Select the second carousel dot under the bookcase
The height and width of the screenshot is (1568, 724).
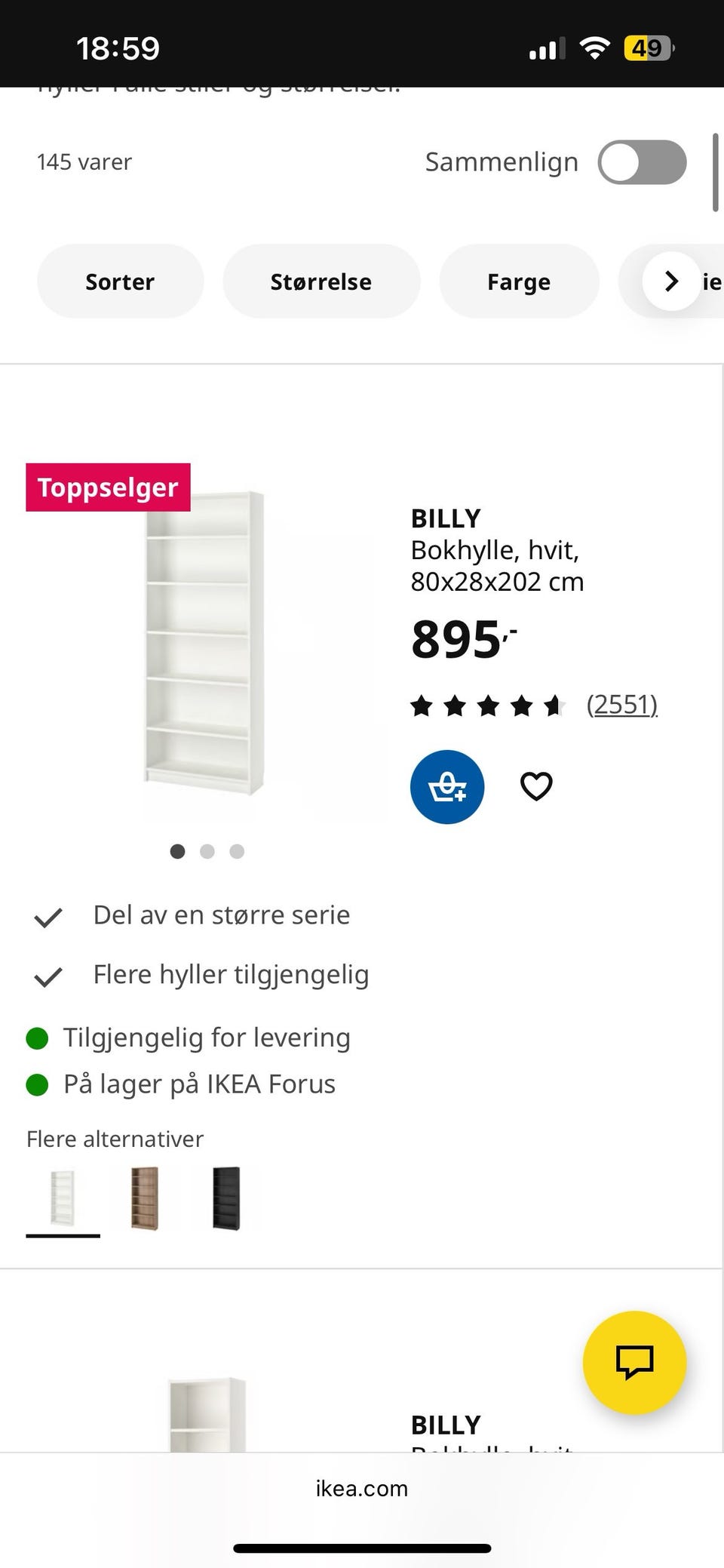pos(207,851)
